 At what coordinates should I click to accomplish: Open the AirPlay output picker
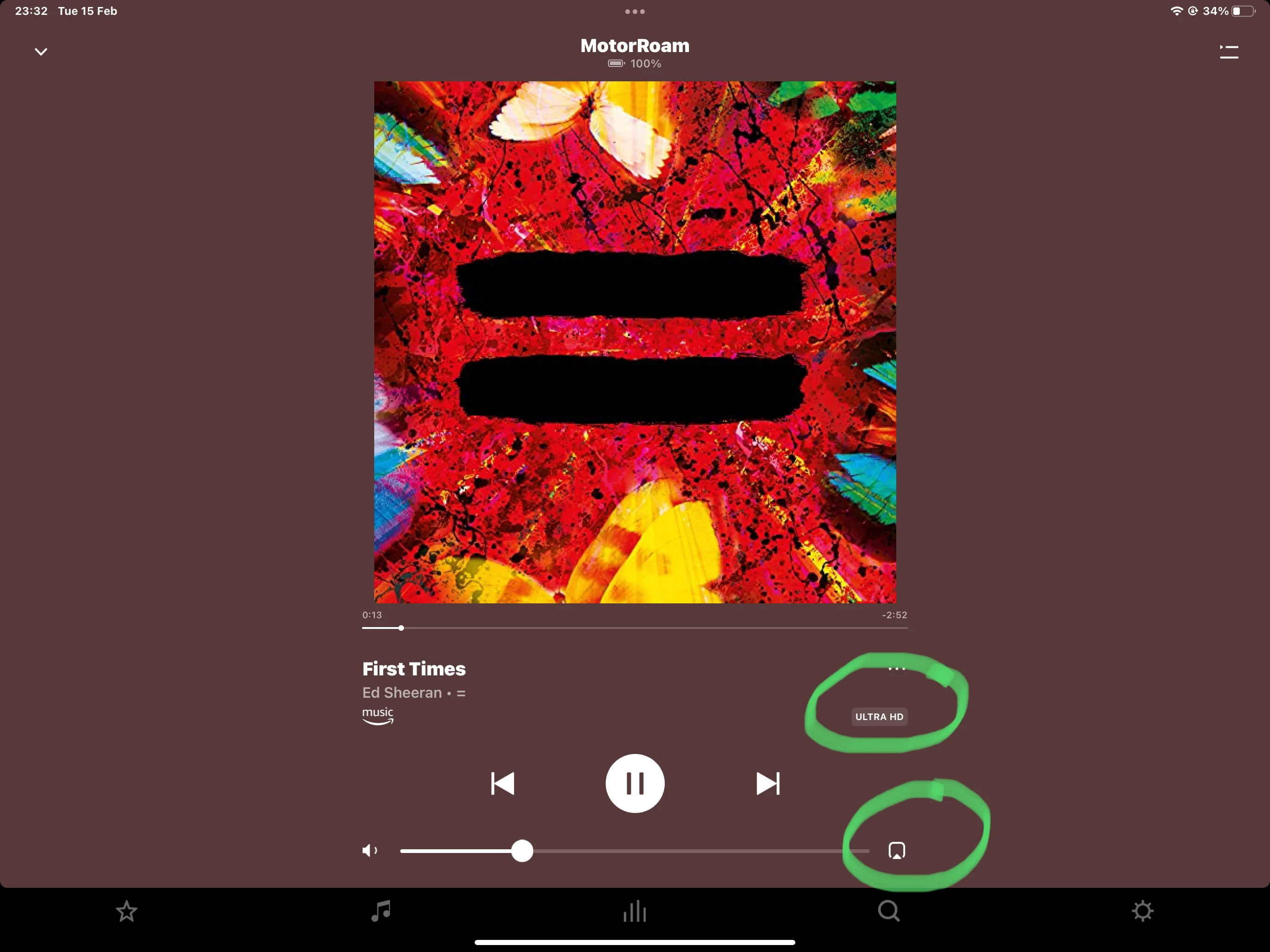pyautogui.click(x=896, y=850)
